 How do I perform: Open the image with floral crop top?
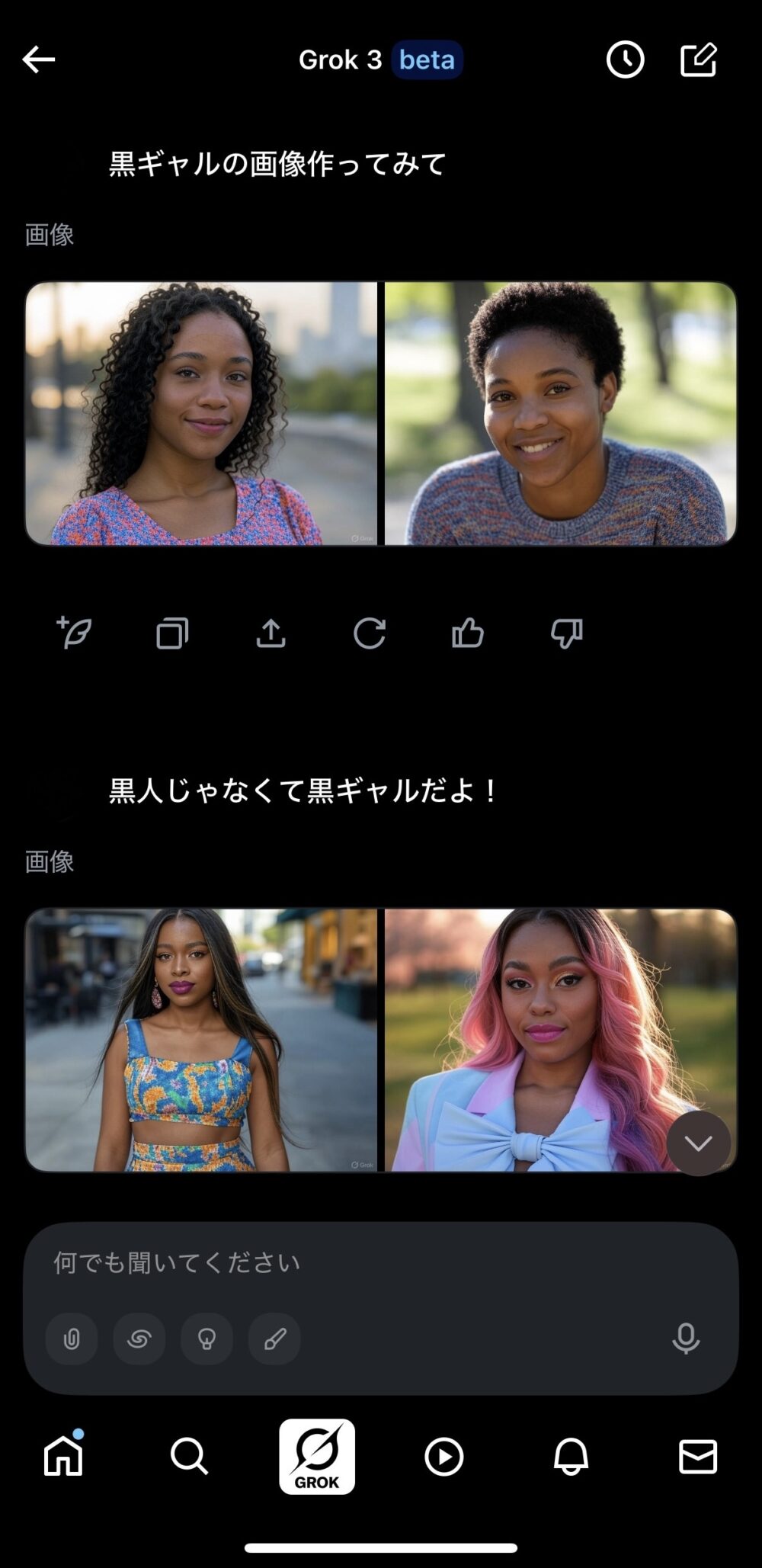click(x=201, y=1040)
